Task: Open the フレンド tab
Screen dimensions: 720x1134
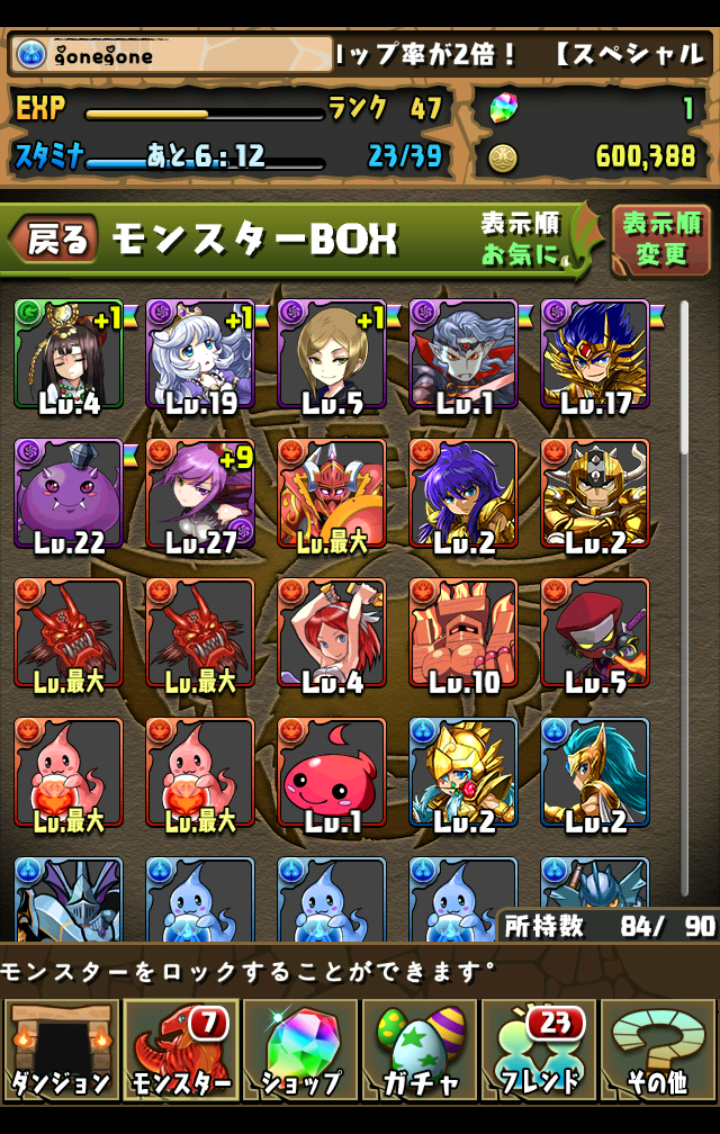Action: click(540, 1050)
